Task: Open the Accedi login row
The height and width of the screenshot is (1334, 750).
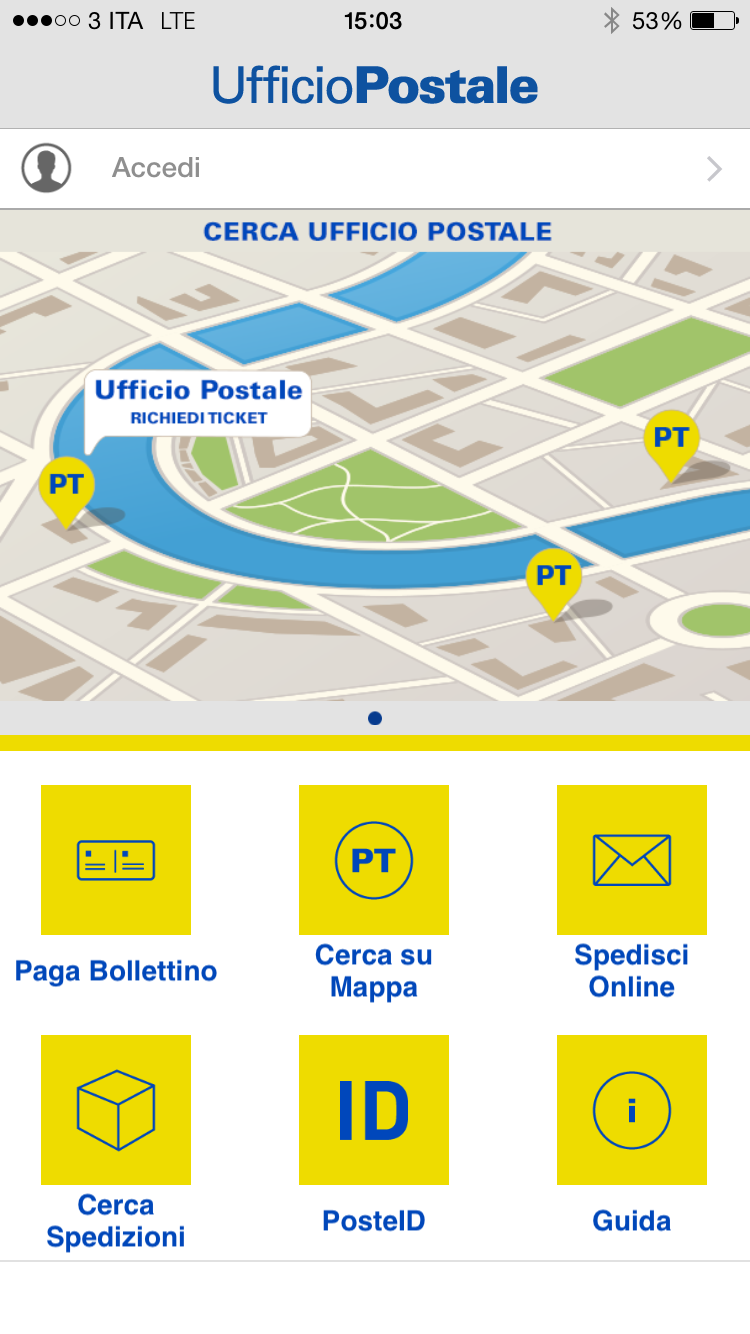Action: [x=374, y=168]
